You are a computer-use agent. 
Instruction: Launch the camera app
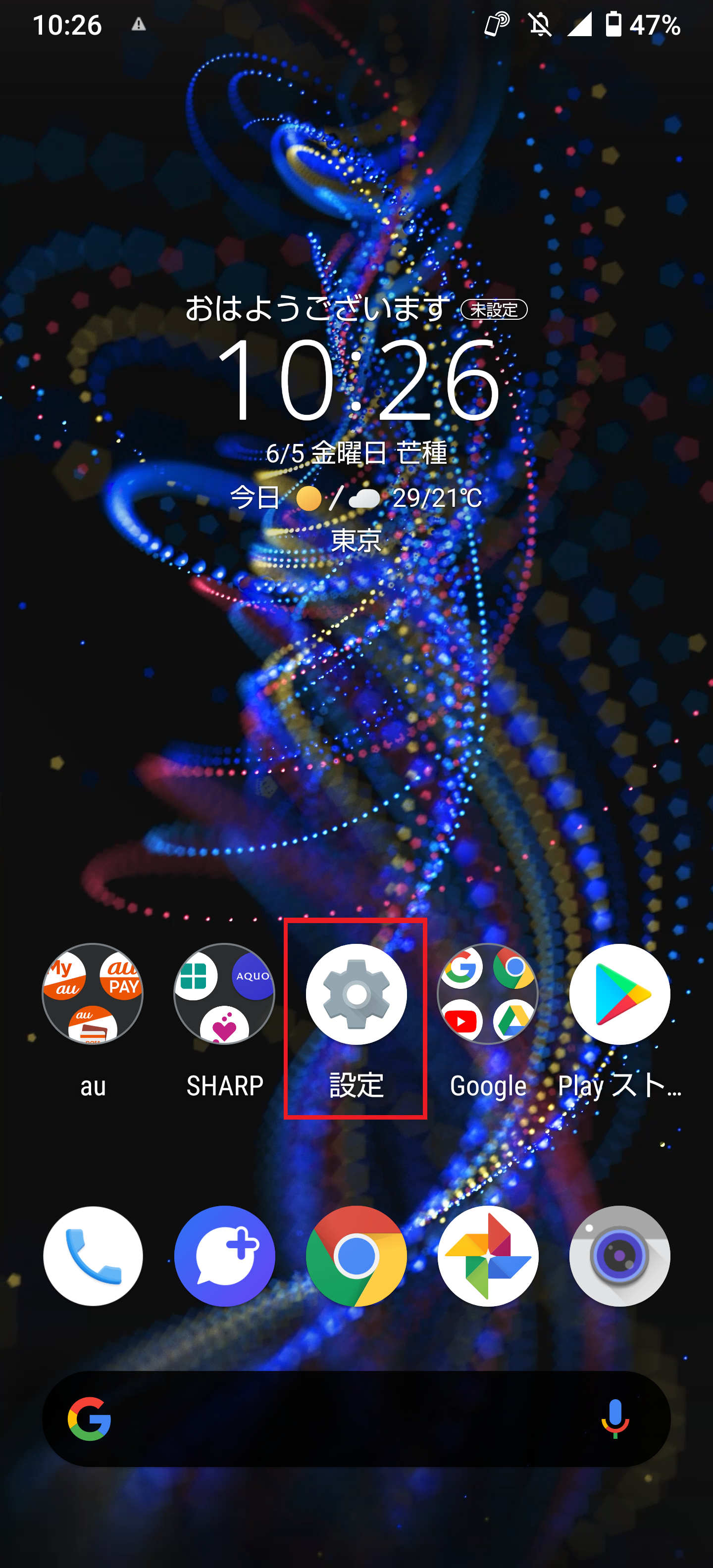pos(619,1256)
